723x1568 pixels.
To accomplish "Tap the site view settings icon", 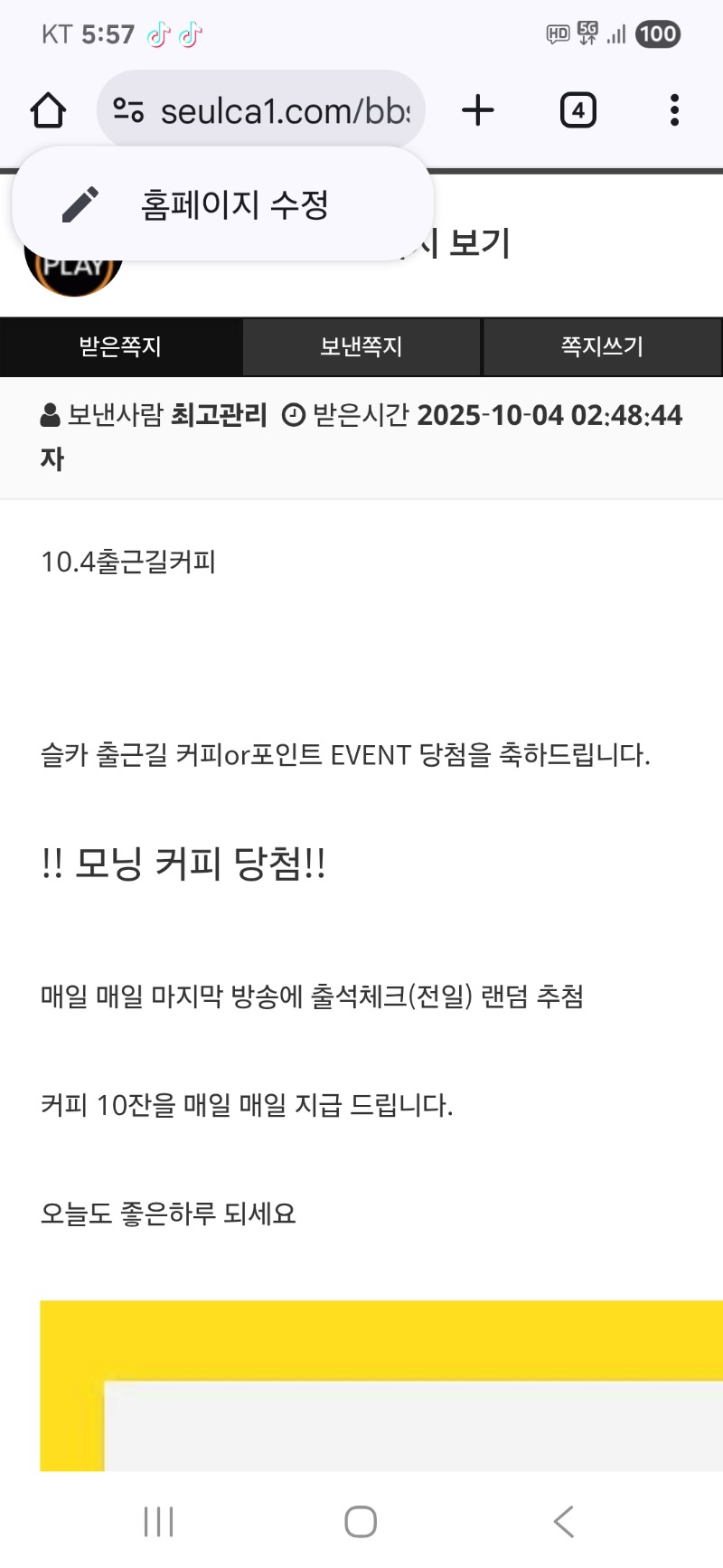I will (128, 111).
